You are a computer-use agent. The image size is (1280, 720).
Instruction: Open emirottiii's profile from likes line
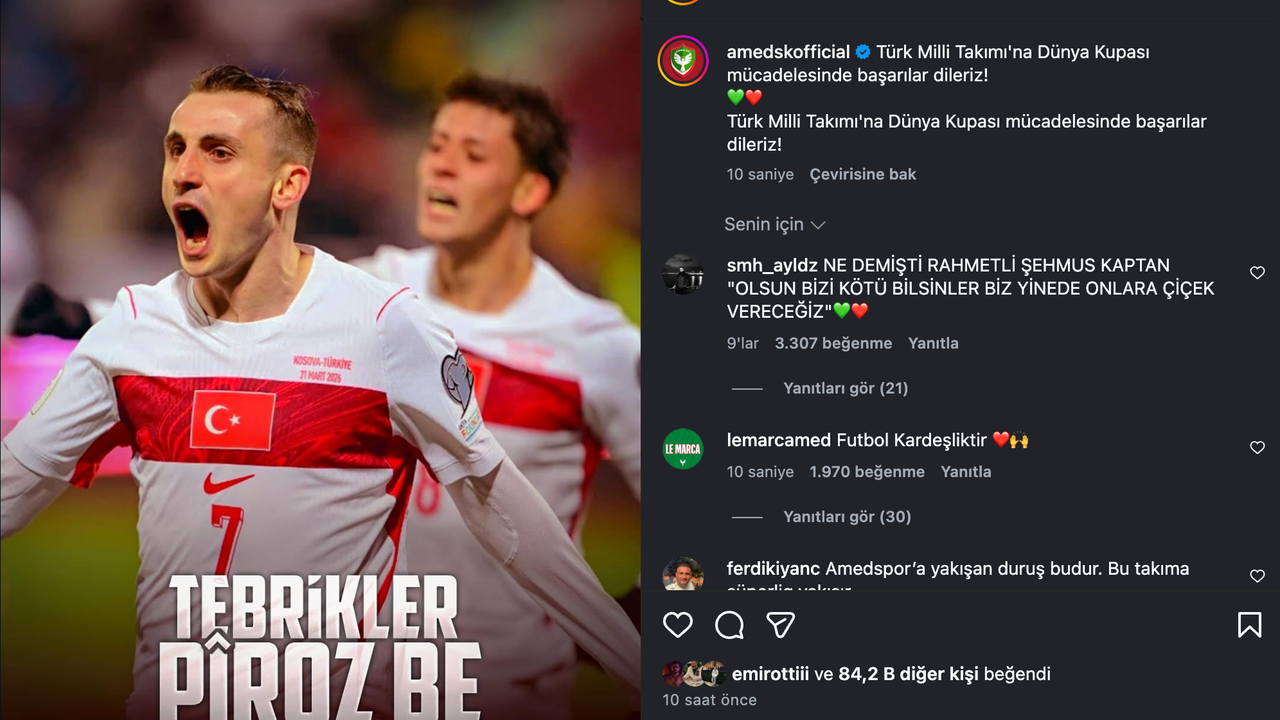tap(770, 674)
